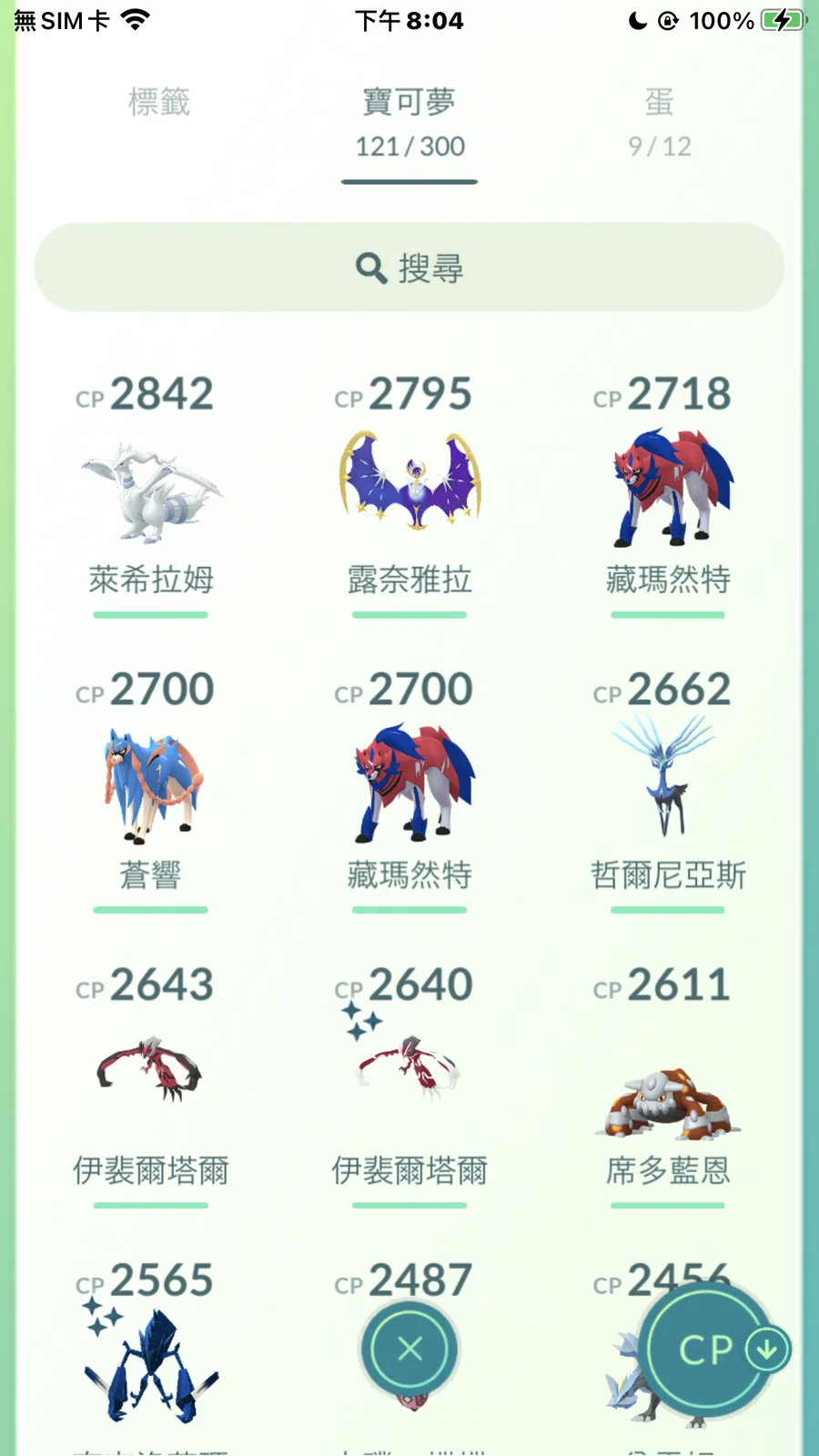
Task: Tap the Zacian 蒼響 Pokémon icon
Action: [x=148, y=783]
